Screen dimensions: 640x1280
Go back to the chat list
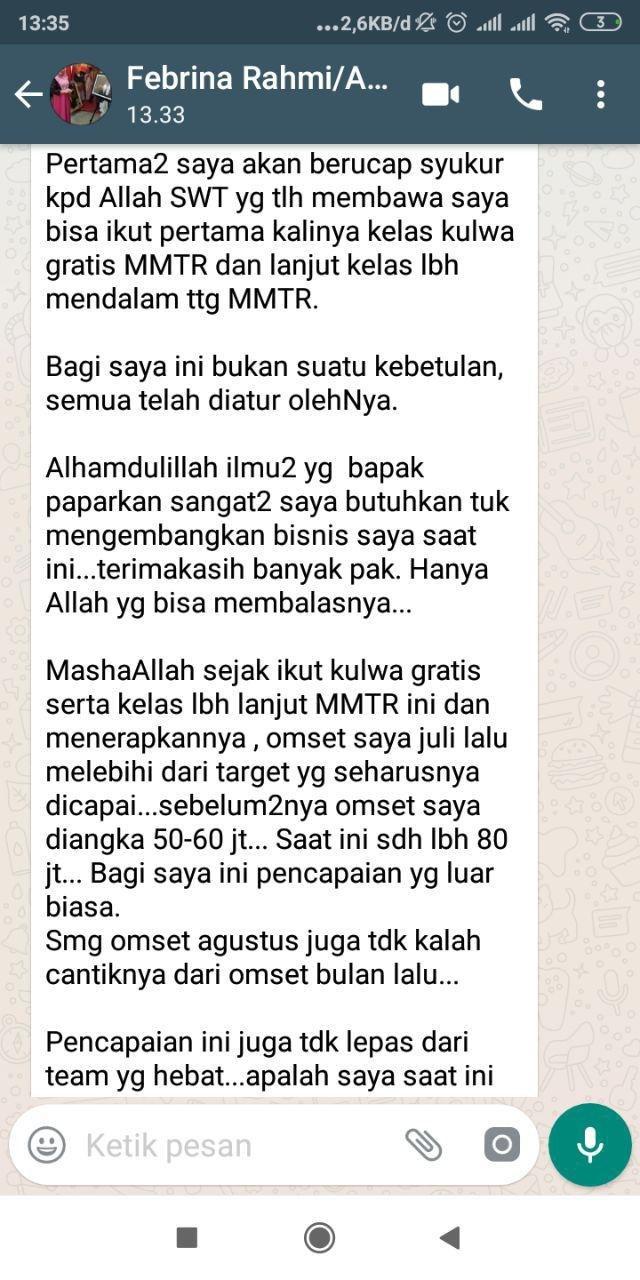click(x=28, y=95)
